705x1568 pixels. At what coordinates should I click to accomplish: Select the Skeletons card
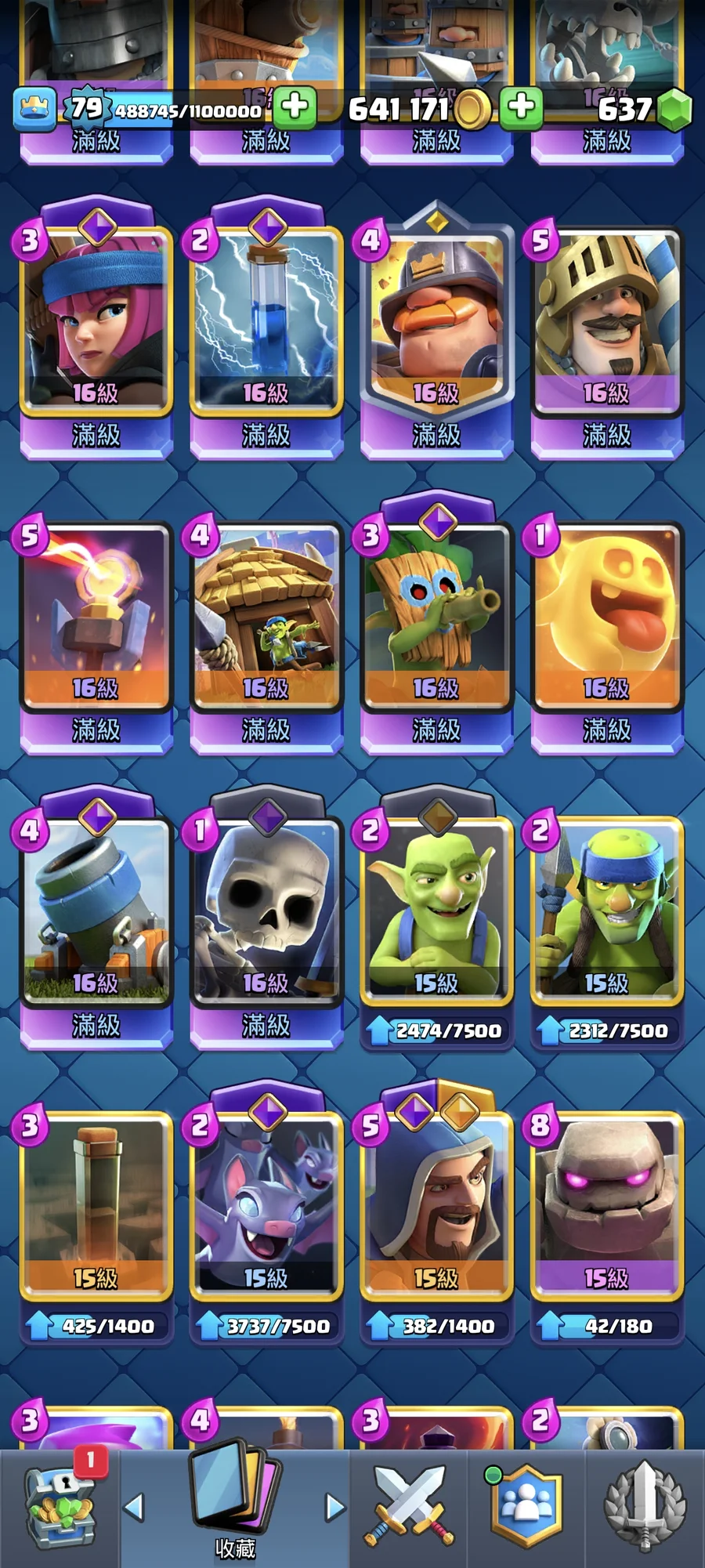266,911
